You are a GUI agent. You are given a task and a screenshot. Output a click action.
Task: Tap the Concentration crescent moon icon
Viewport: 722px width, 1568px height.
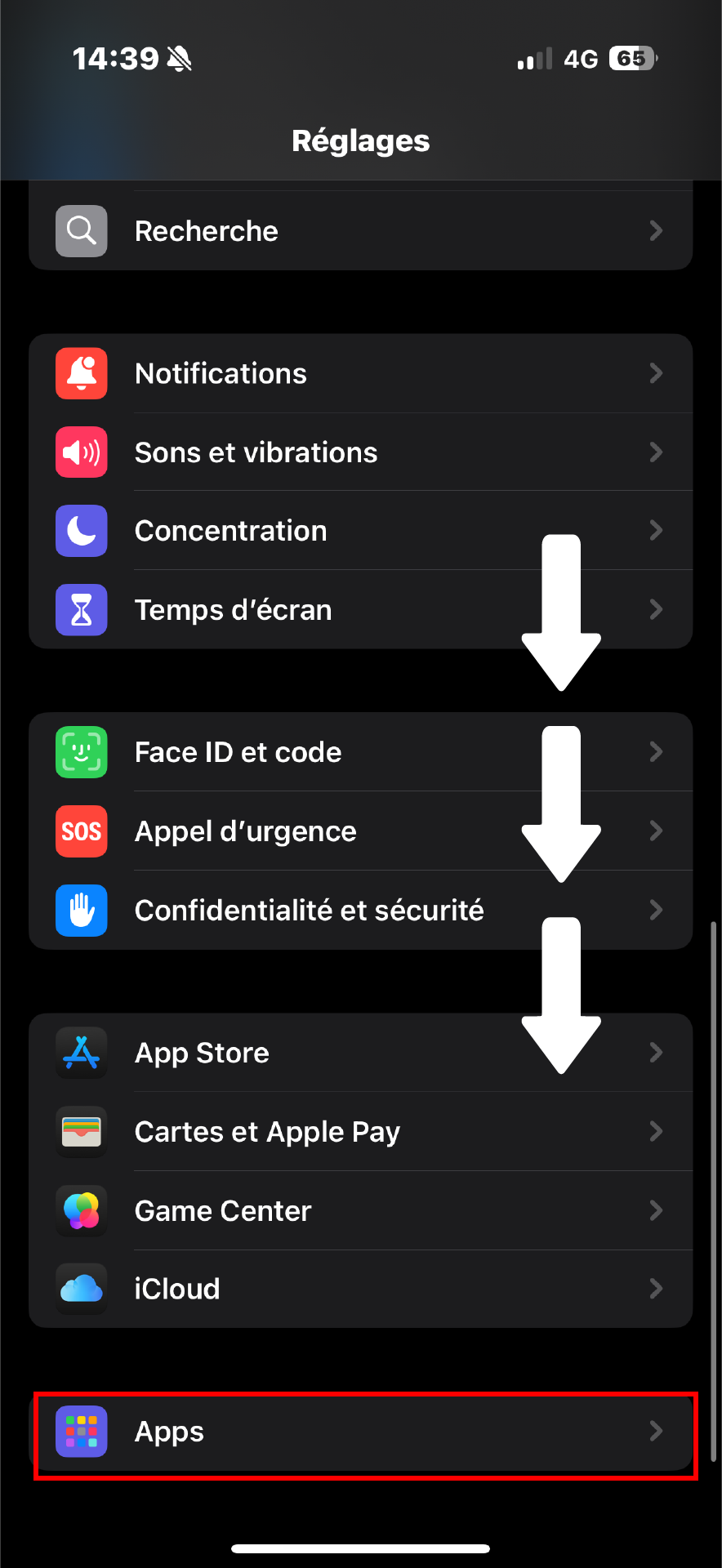pyautogui.click(x=81, y=531)
